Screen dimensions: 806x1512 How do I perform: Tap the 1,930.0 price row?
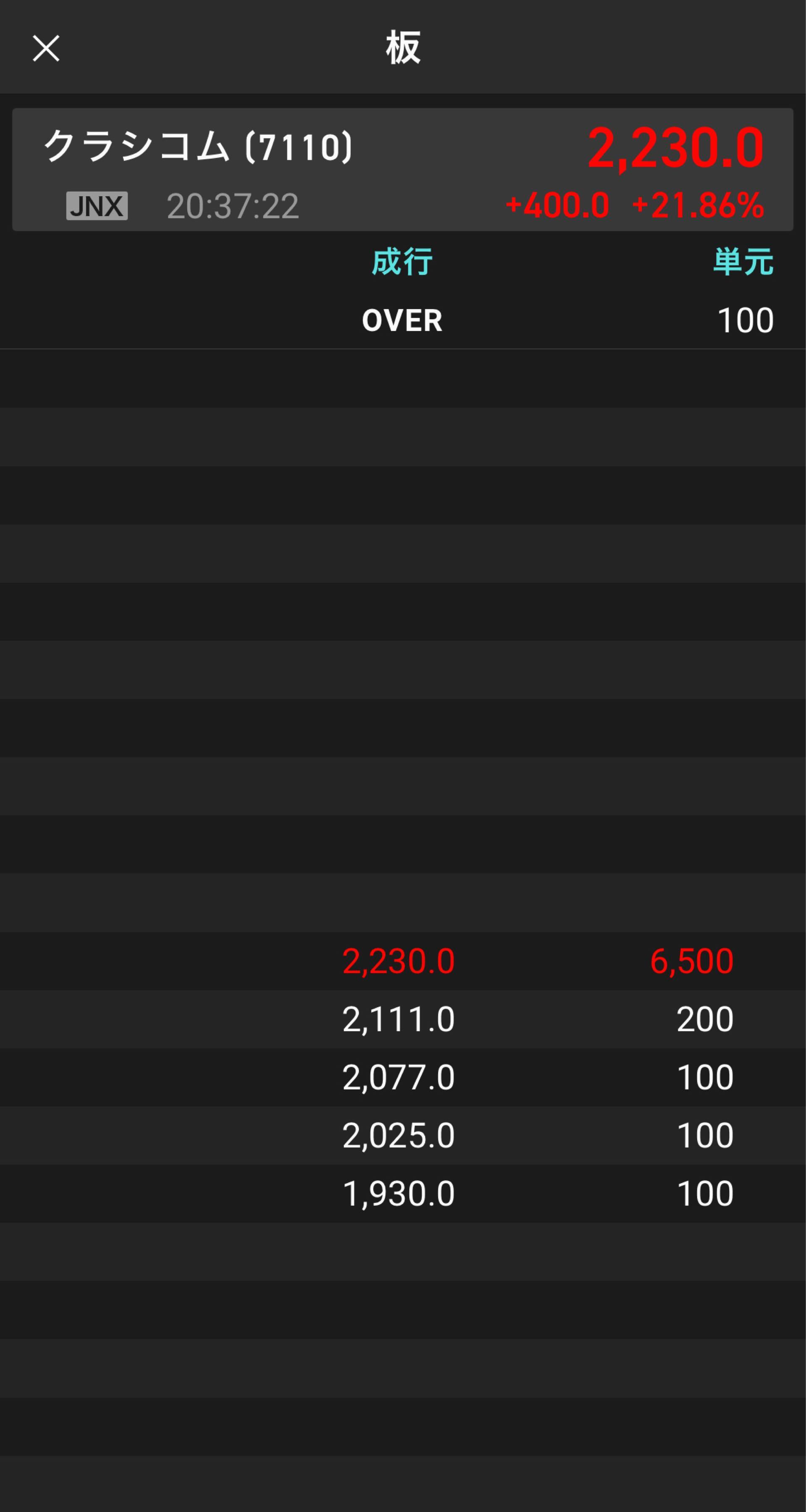(x=399, y=1194)
